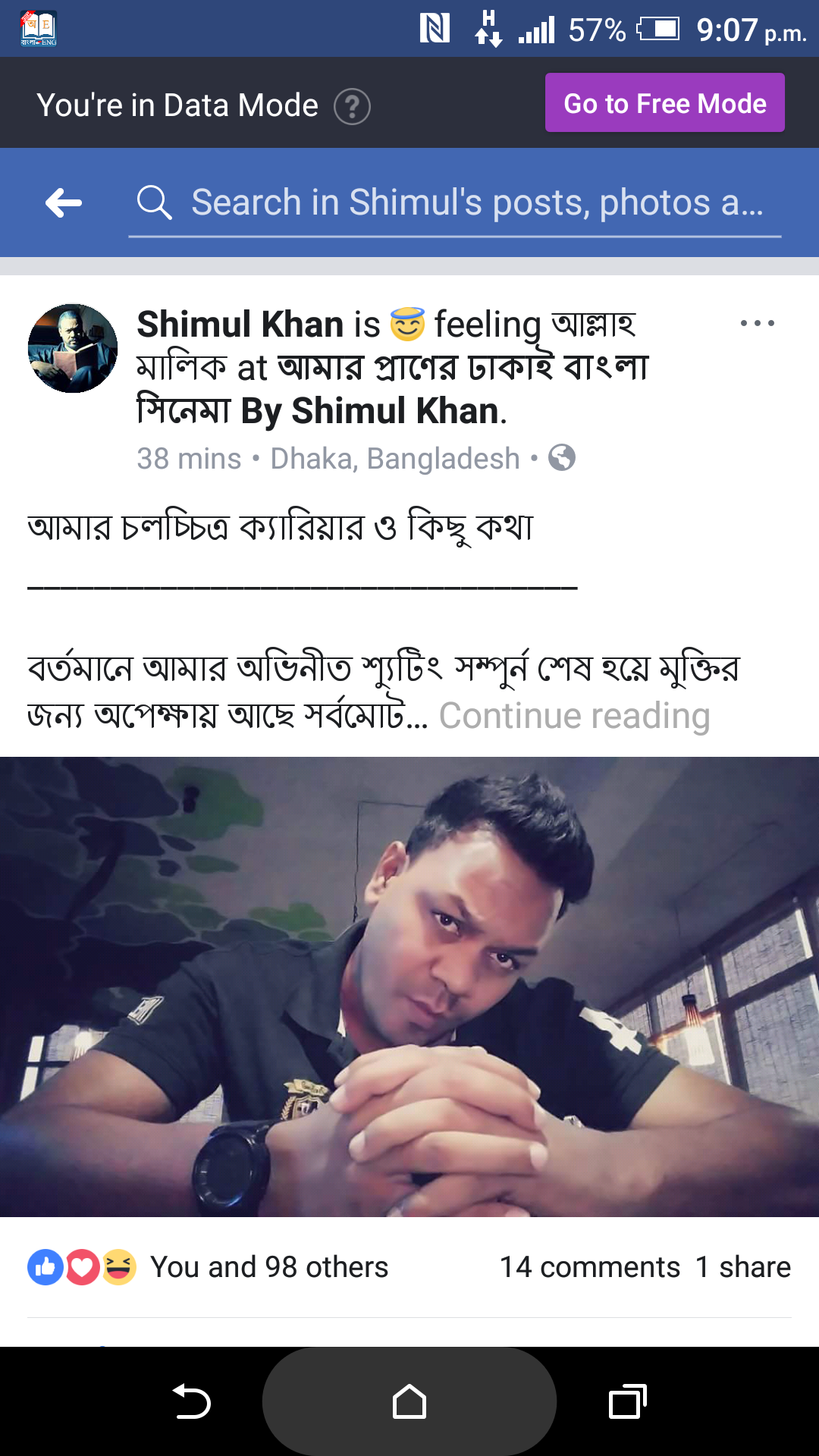The width and height of the screenshot is (819, 1456).
Task: View the 1 share
Action: (743, 1267)
